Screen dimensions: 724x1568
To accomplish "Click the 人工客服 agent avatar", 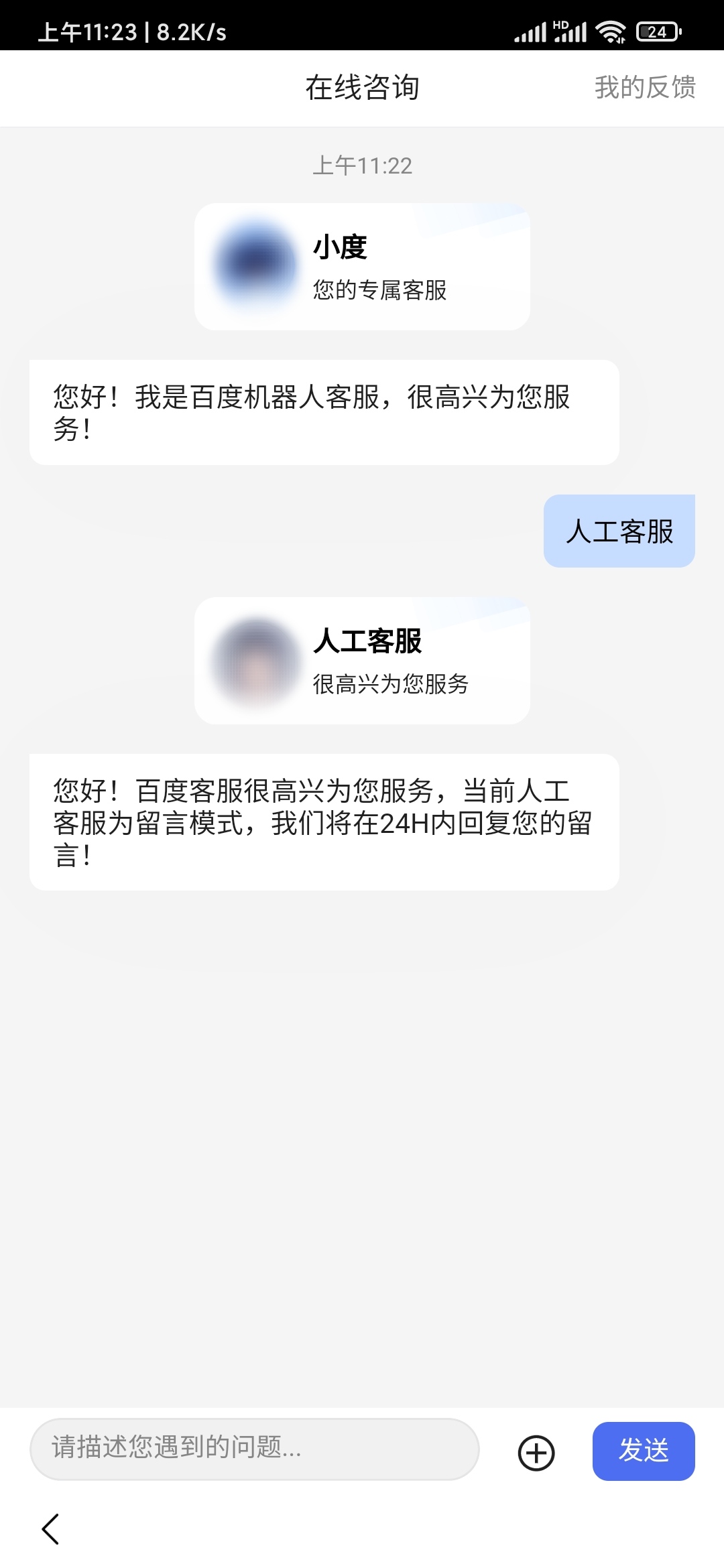I will click(x=255, y=660).
